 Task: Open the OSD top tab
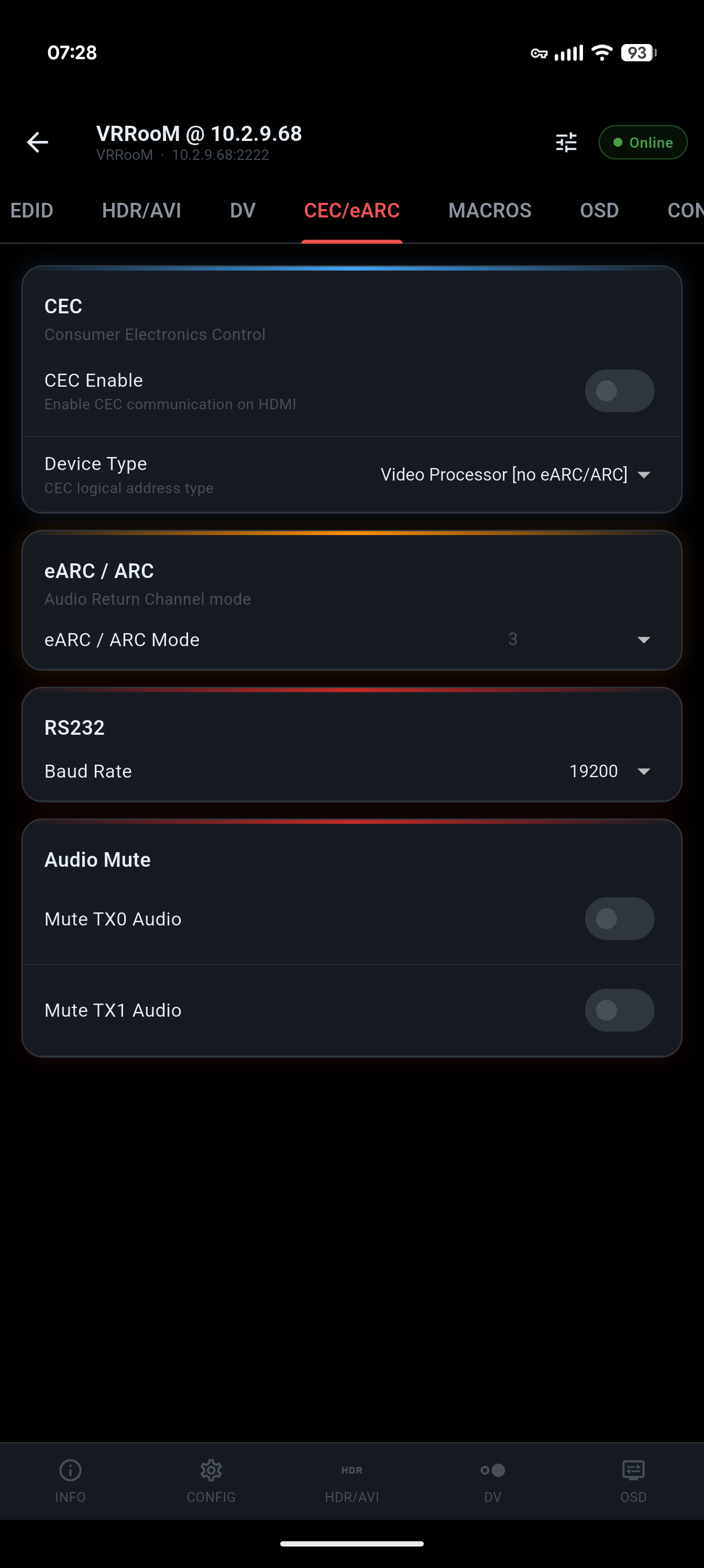click(599, 210)
